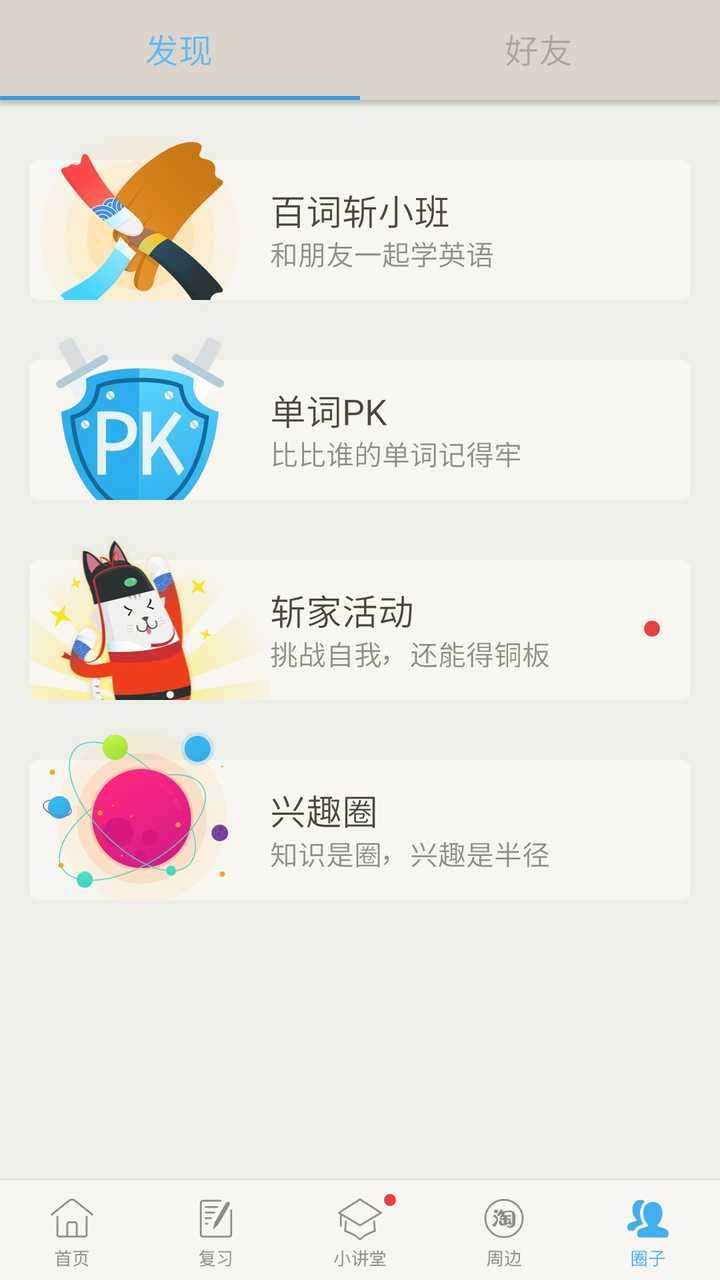Explore the 兴趣圈 card
Image resolution: width=720 pixels, height=1280 pixels.
point(360,830)
